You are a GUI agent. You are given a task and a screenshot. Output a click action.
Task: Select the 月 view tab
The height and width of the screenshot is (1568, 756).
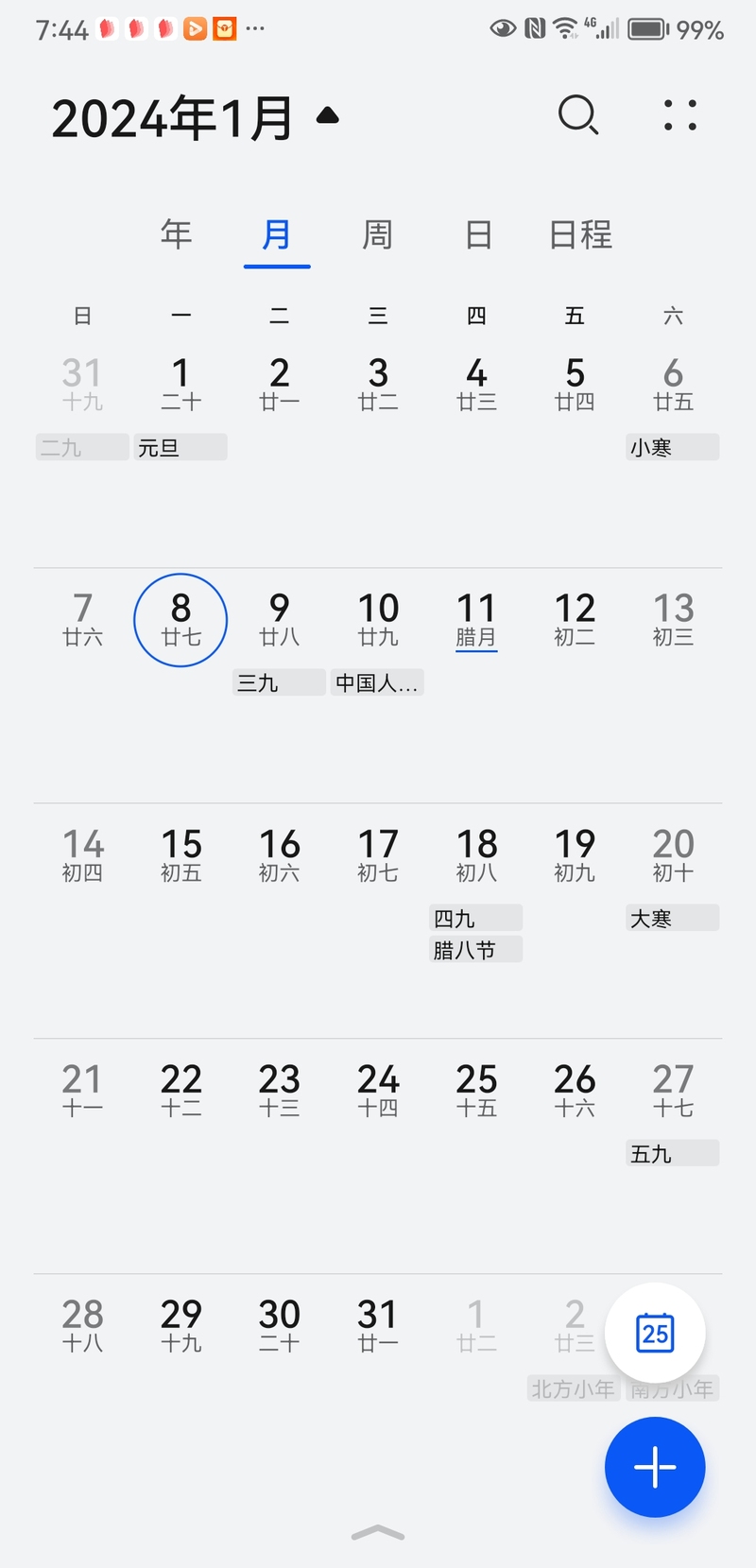point(277,234)
